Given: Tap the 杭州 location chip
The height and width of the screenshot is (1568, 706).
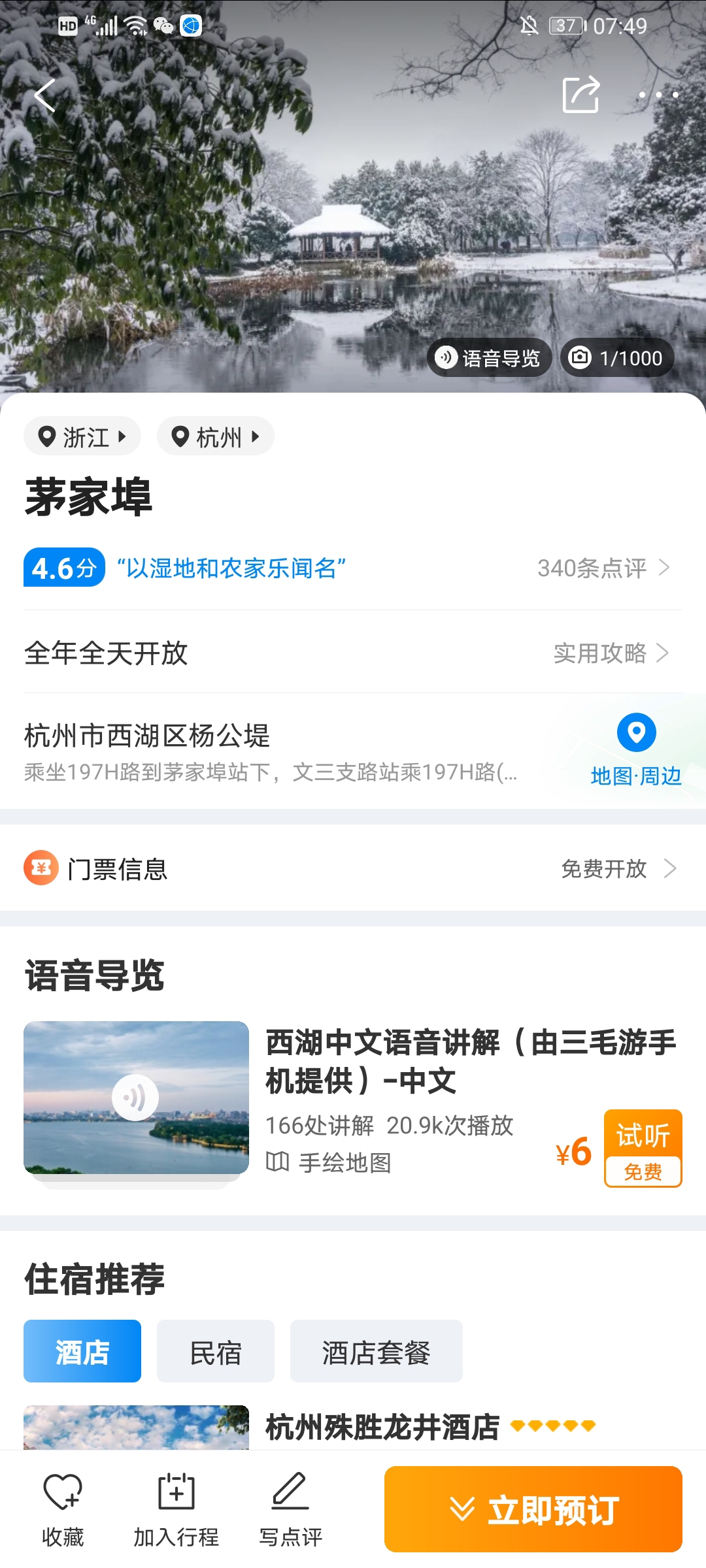Looking at the screenshot, I should click(215, 436).
